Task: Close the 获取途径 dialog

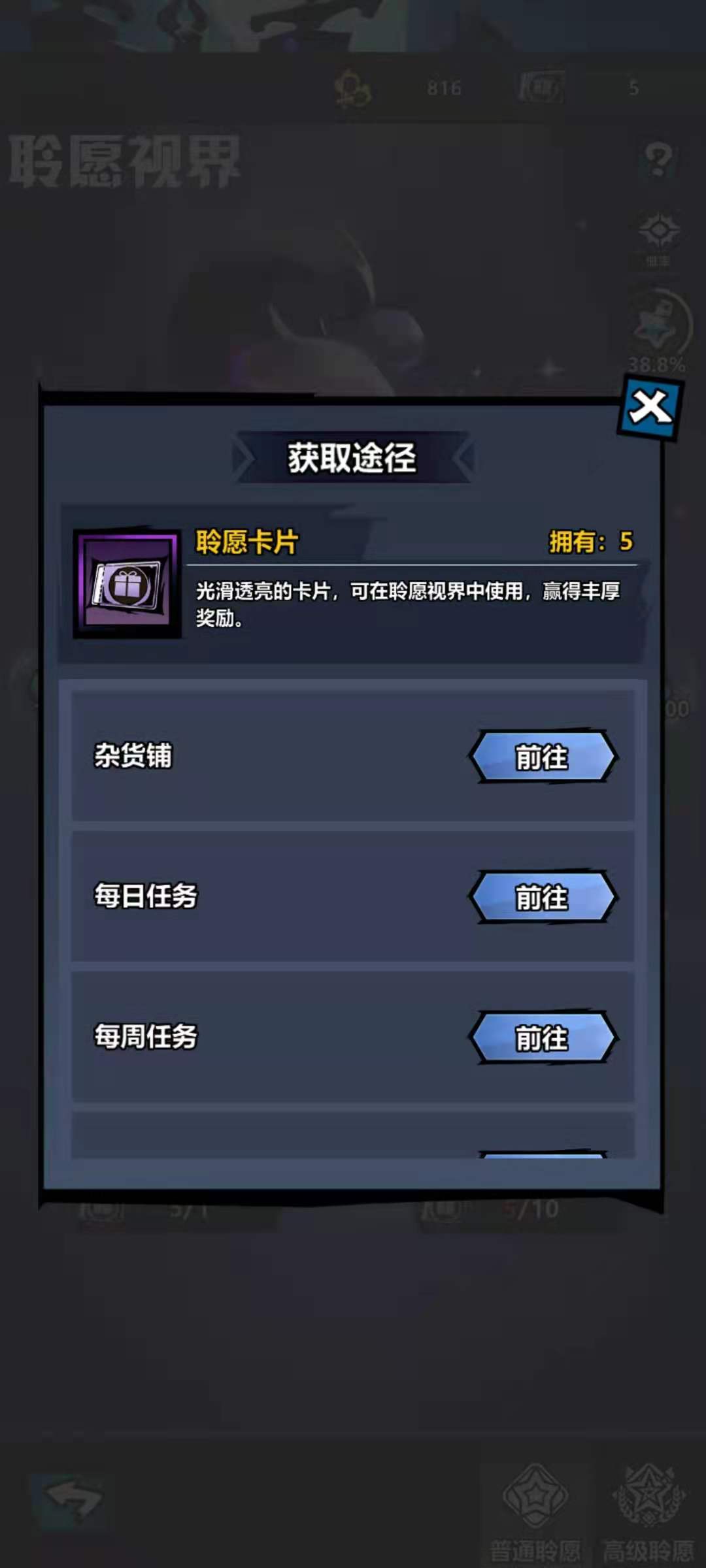Action: (x=650, y=408)
